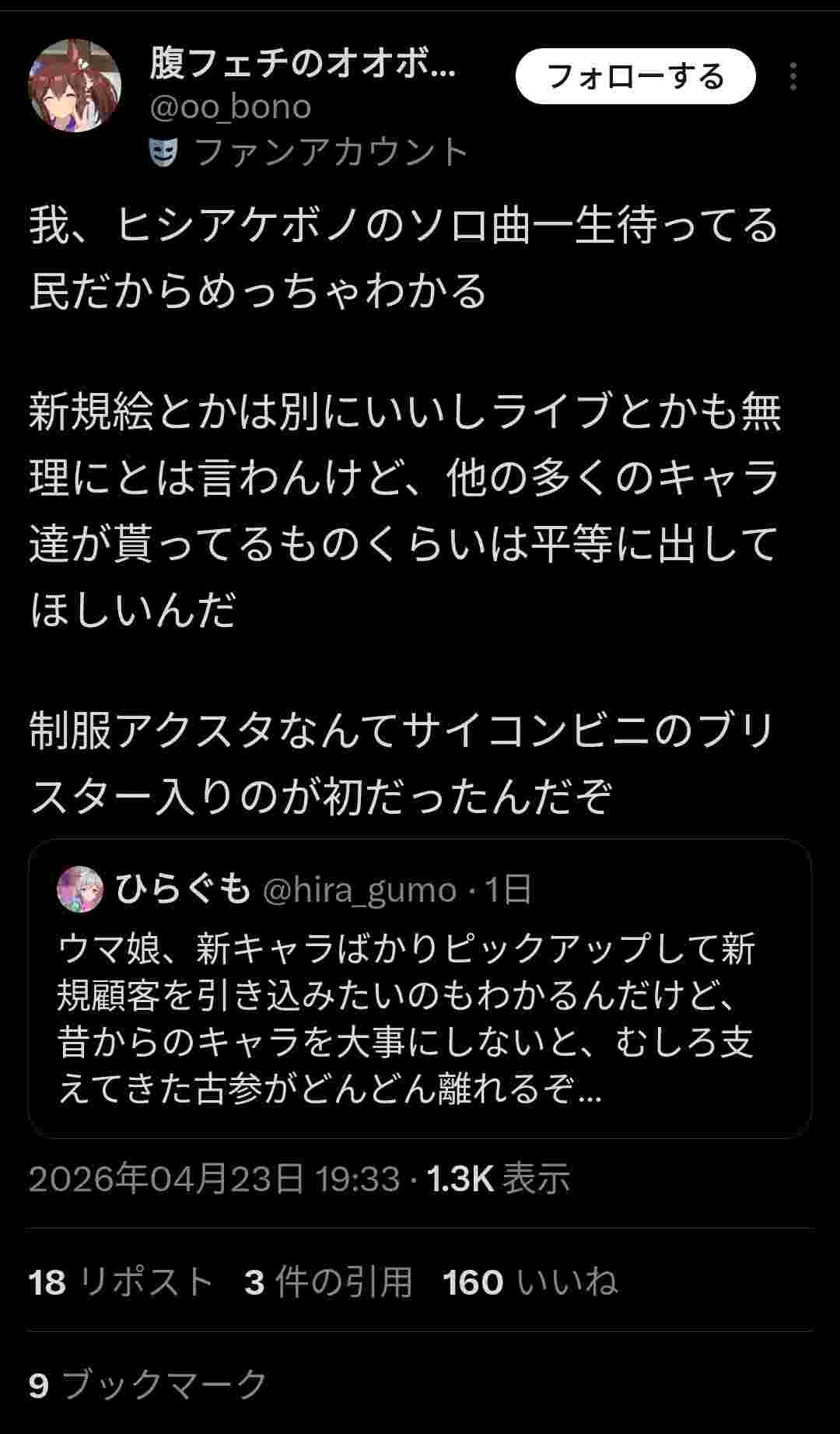See the 160 いいね likes list
Image resolution: width=840 pixels, height=1434 pixels.
click(530, 1281)
